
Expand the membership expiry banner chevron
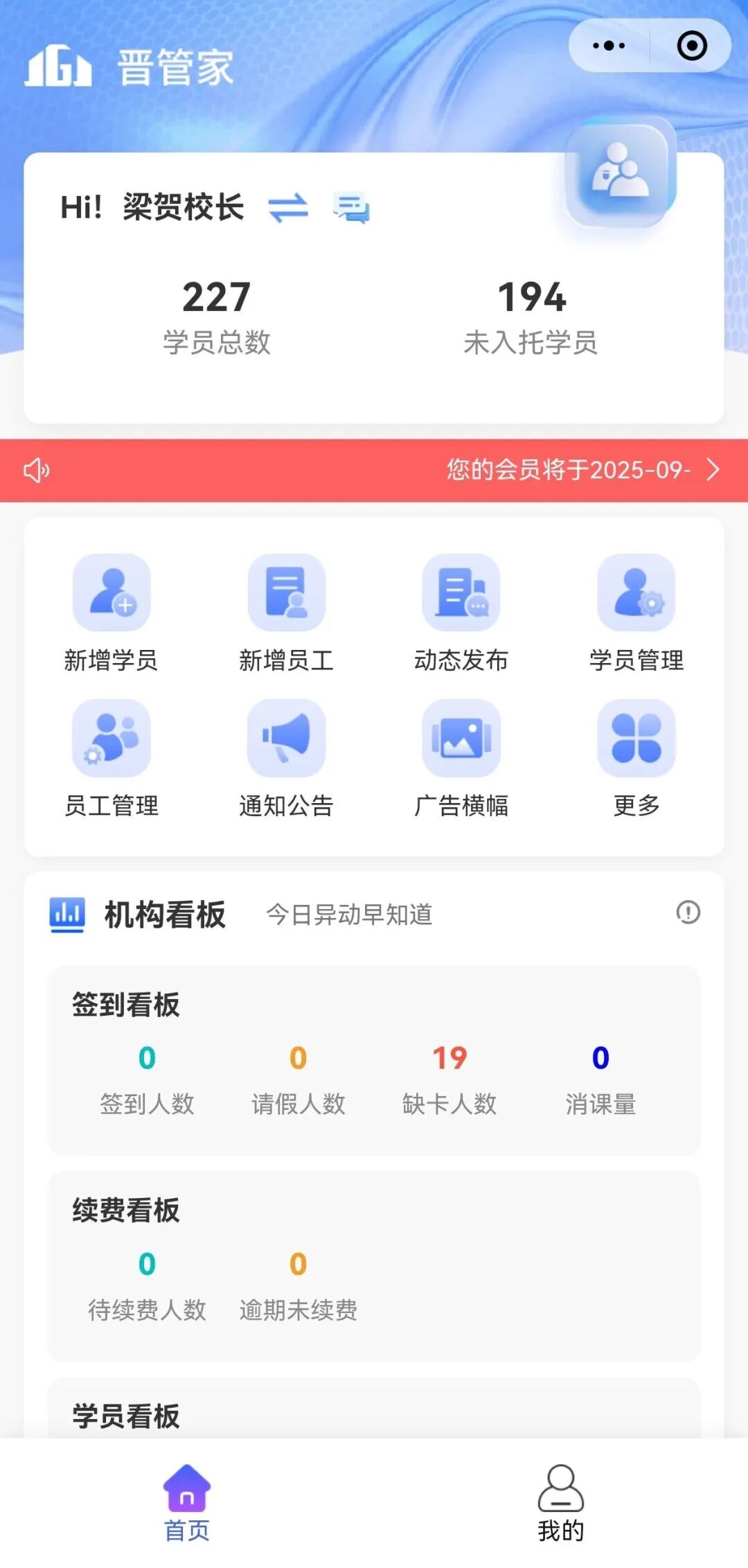[712, 470]
